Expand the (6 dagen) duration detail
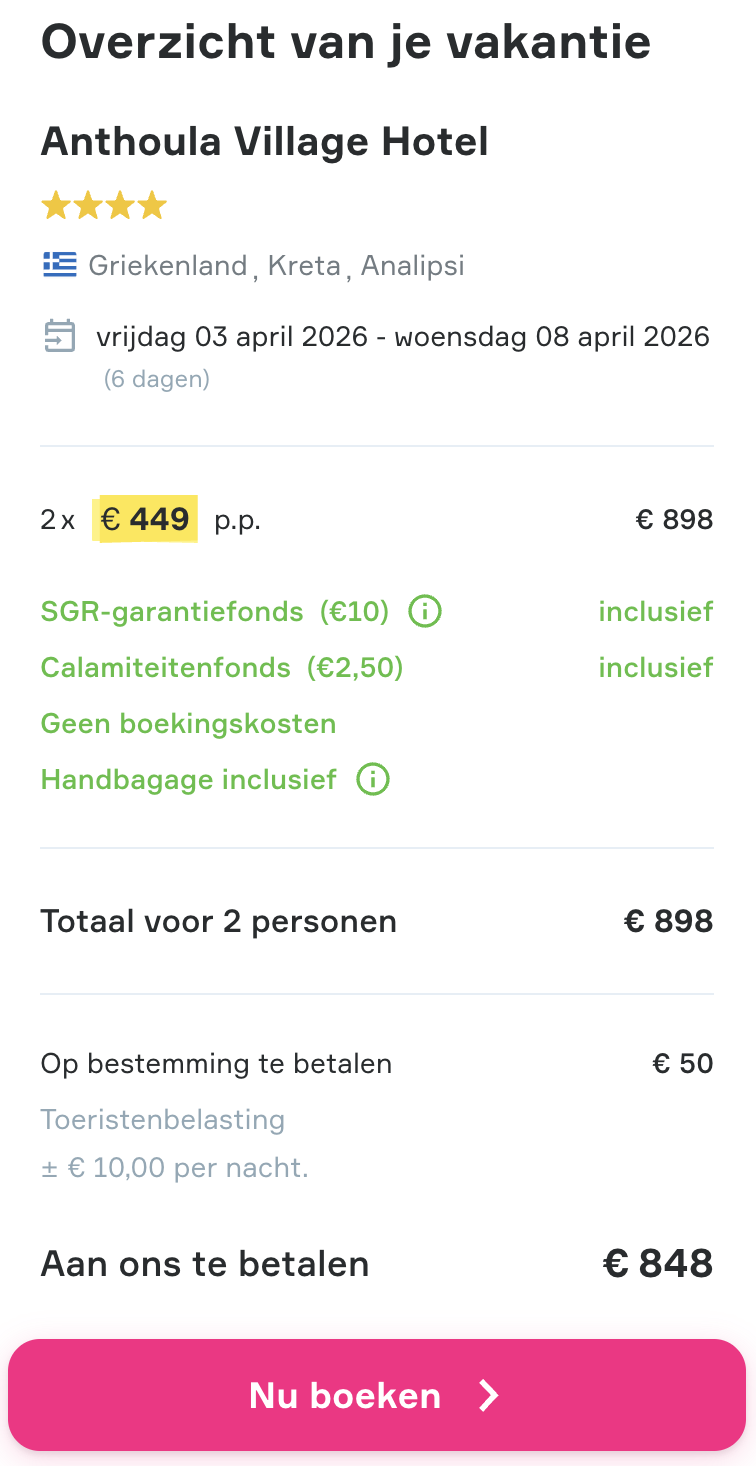The width and height of the screenshot is (756, 1466). click(157, 379)
